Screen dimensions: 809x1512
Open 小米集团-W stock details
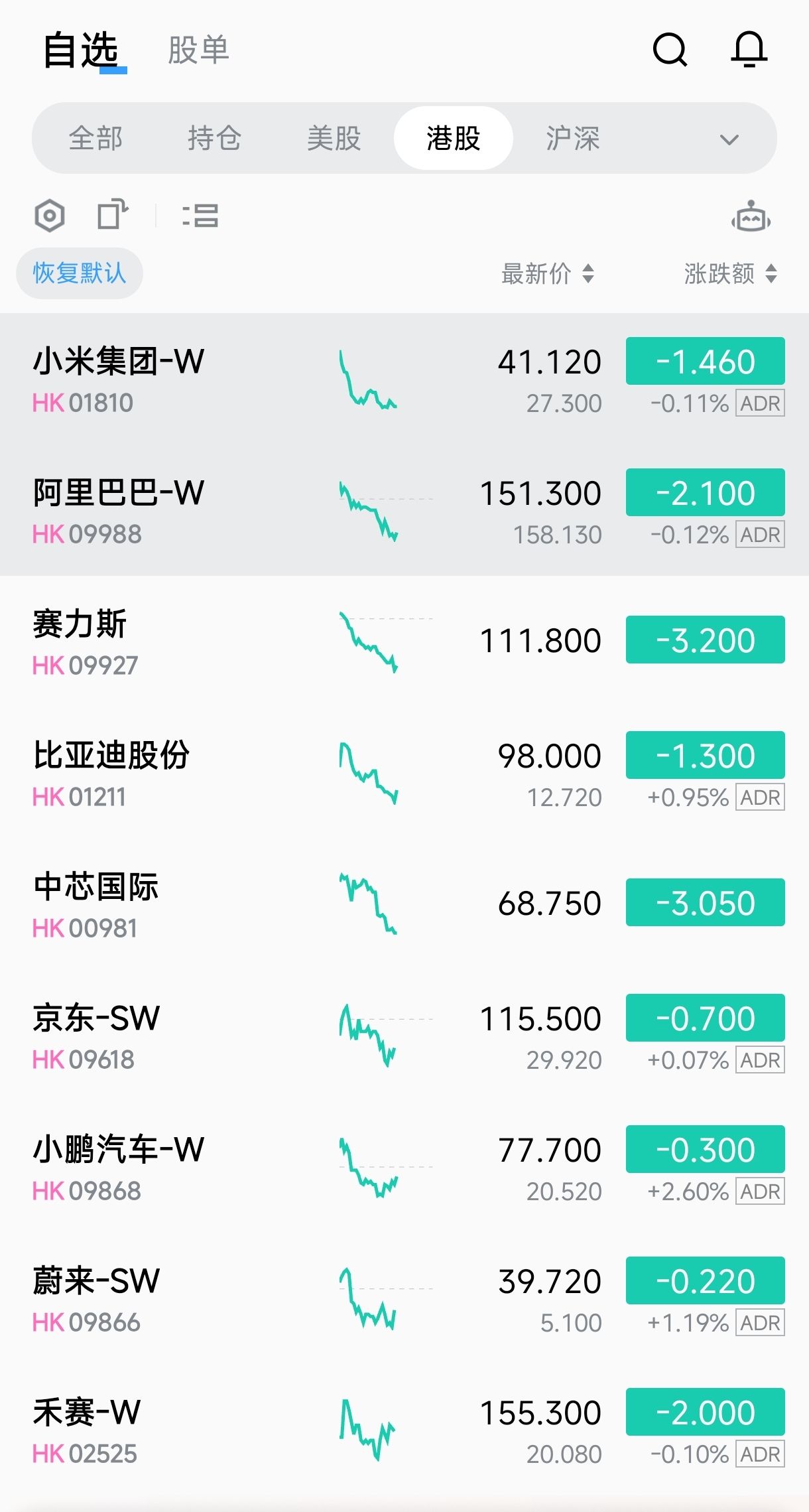[x=119, y=378]
